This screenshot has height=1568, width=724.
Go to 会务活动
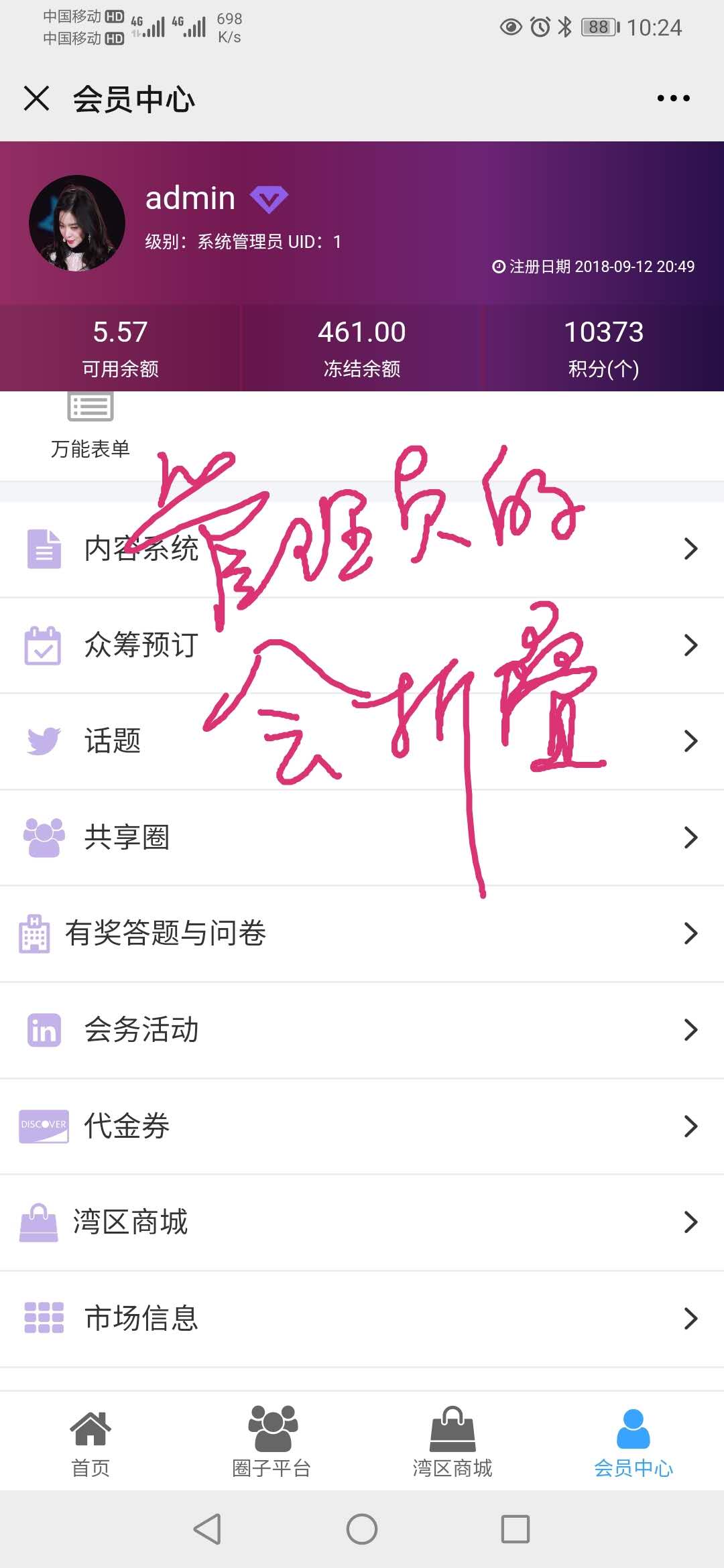pyautogui.click(x=362, y=1030)
